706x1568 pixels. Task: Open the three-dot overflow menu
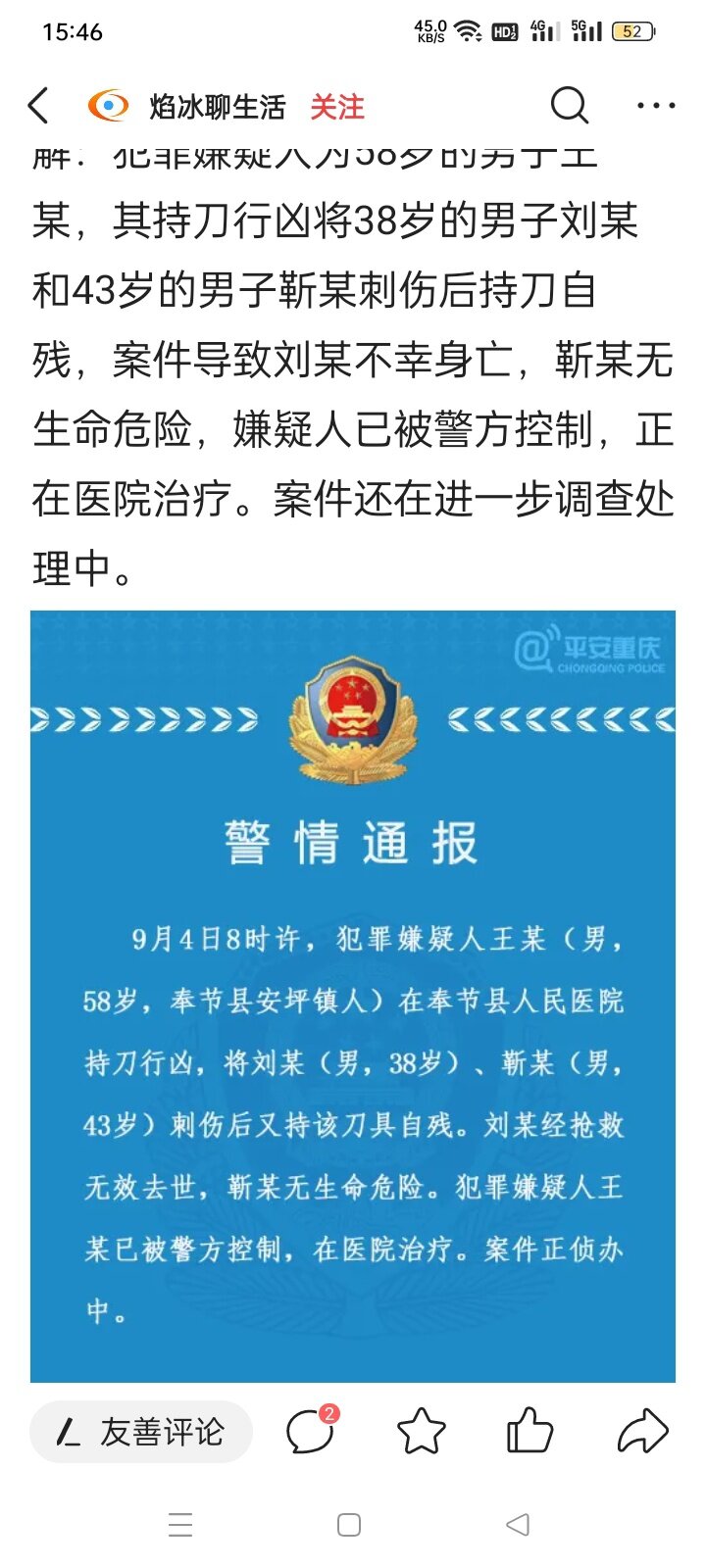[655, 106]
